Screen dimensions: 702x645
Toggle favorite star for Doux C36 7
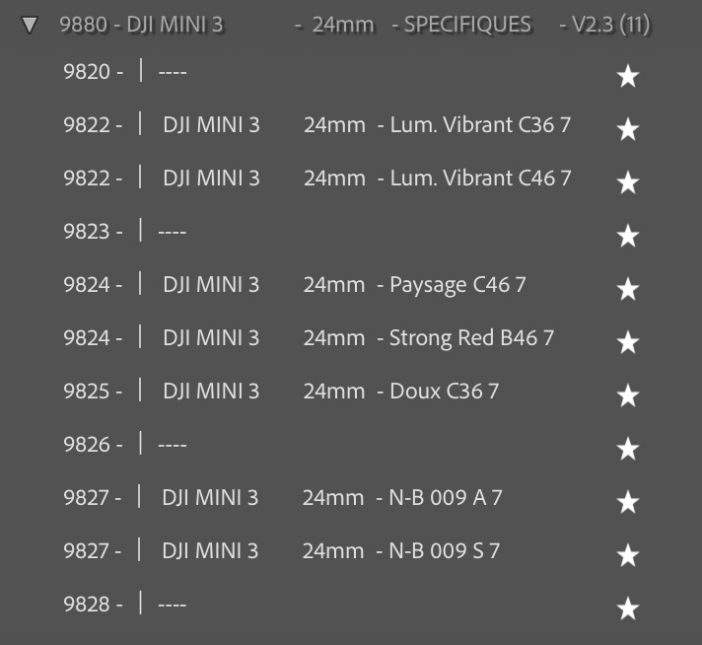pos(627,396)
